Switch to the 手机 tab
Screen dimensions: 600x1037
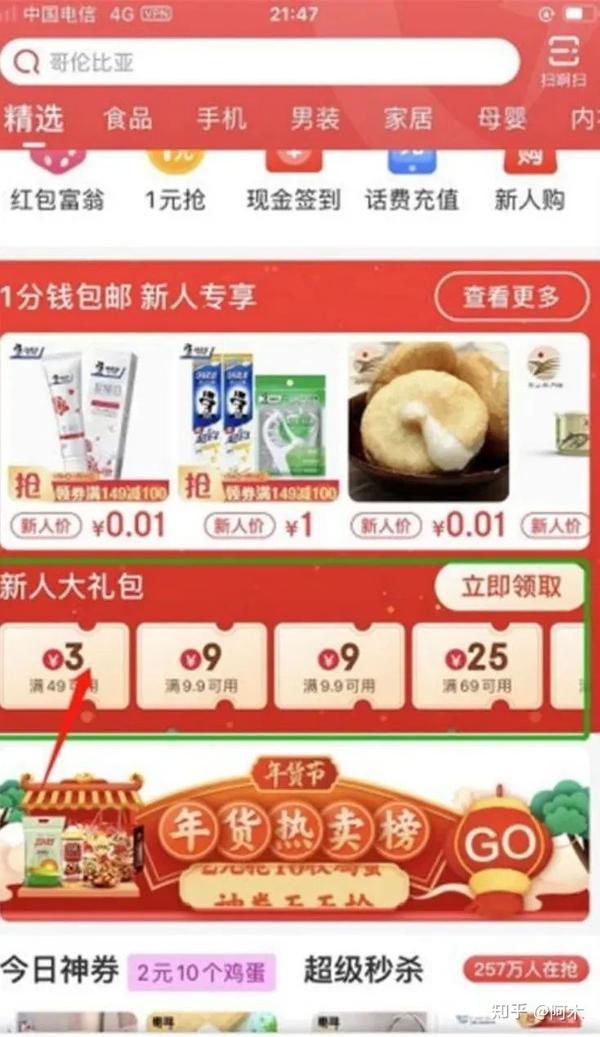pyautogui.click(x=221, y=119)
